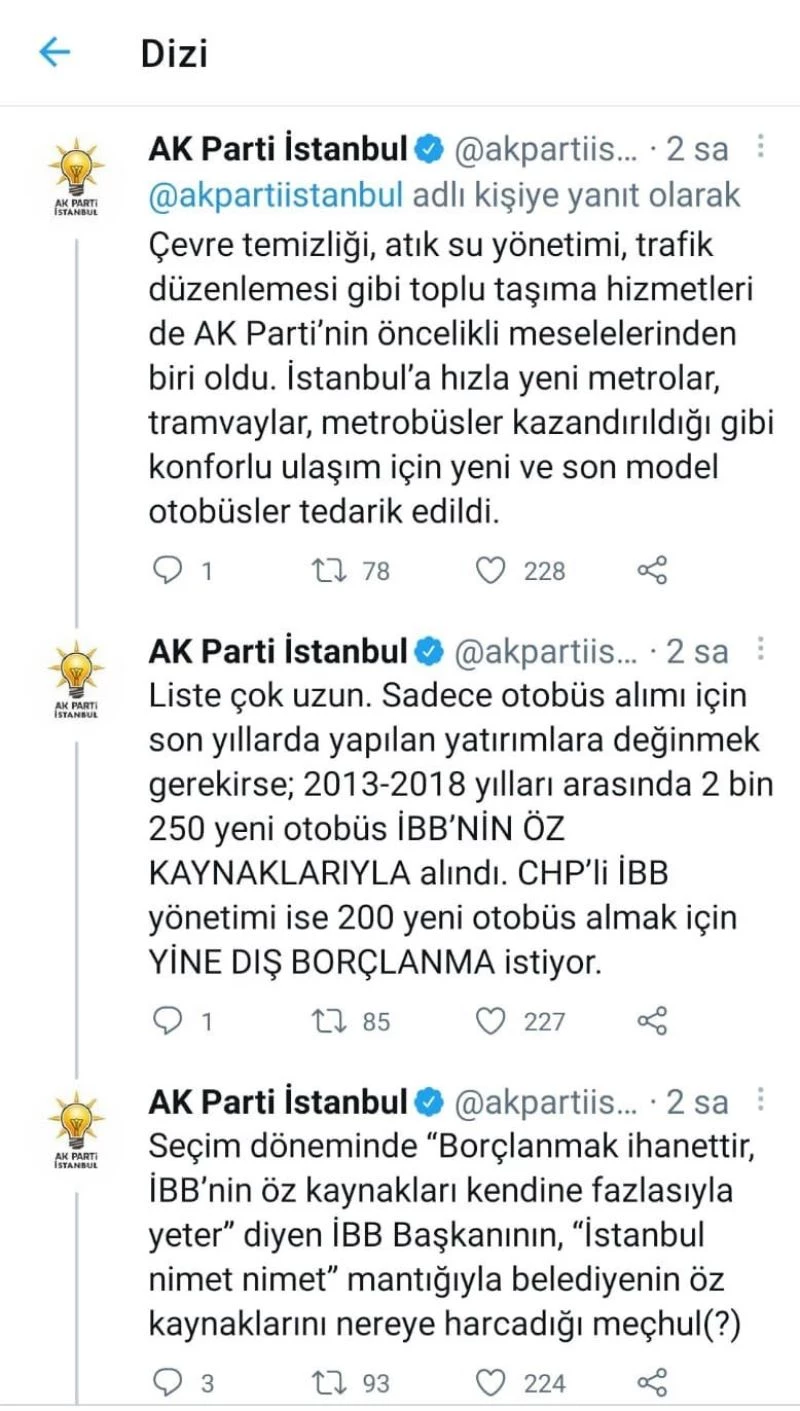Retweet the tweet about 'YİNE DIŞ BORÇLANMA'
Image resolution: width=800 pixels, height=1411 pixels.
327,1021
